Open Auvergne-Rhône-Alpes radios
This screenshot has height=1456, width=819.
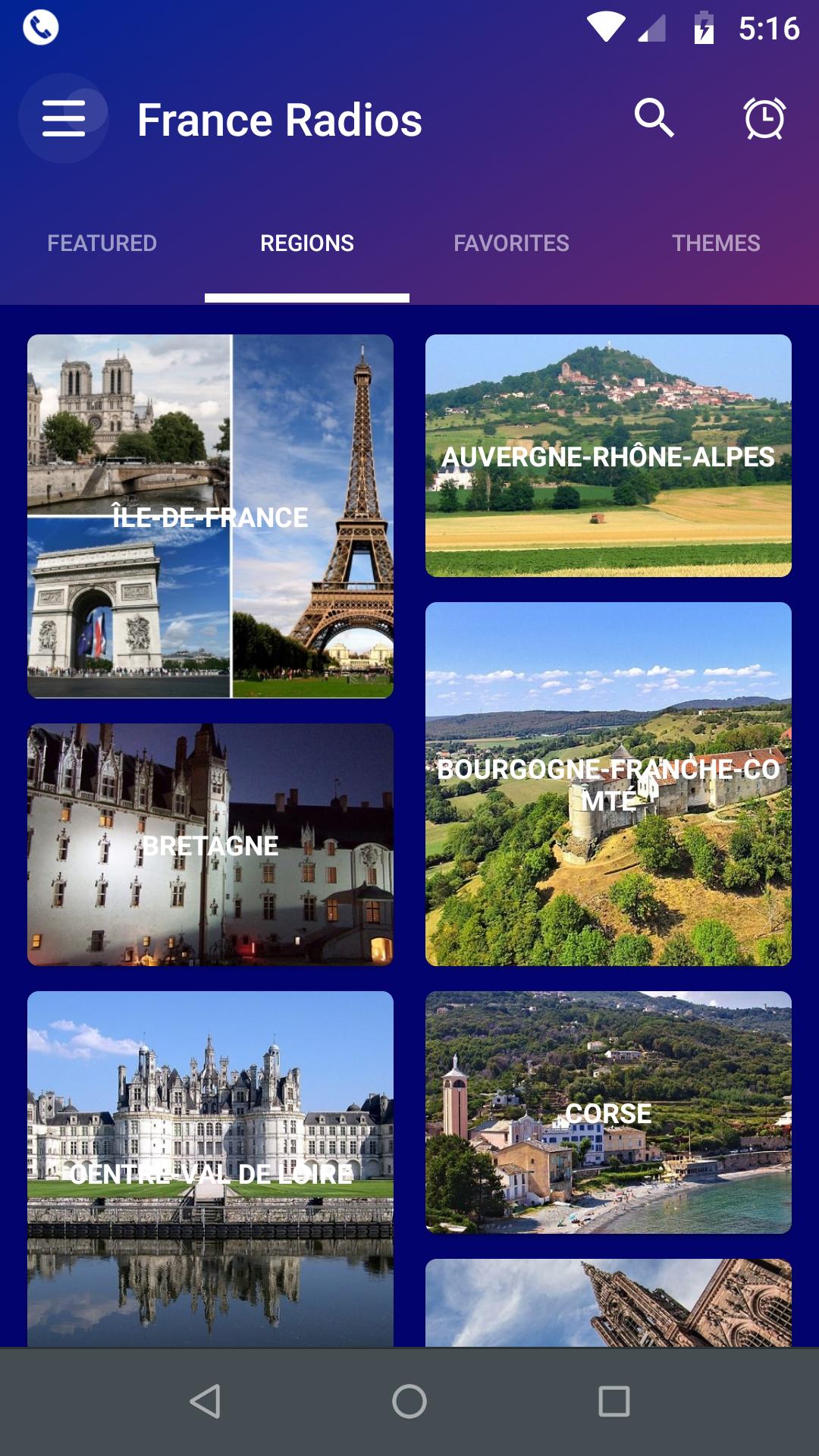[608, 456]
